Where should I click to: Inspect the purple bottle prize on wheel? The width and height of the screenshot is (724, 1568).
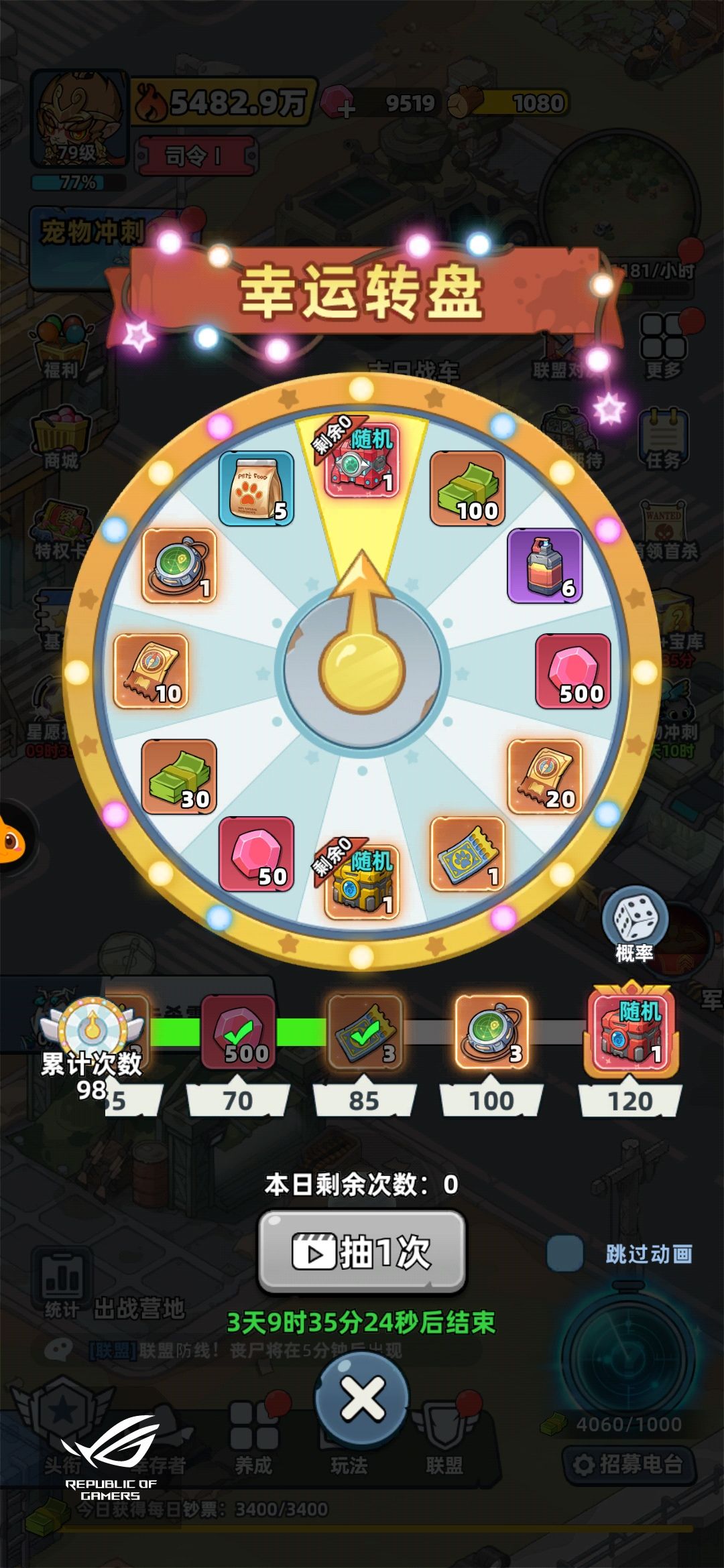tap(545, 566)
